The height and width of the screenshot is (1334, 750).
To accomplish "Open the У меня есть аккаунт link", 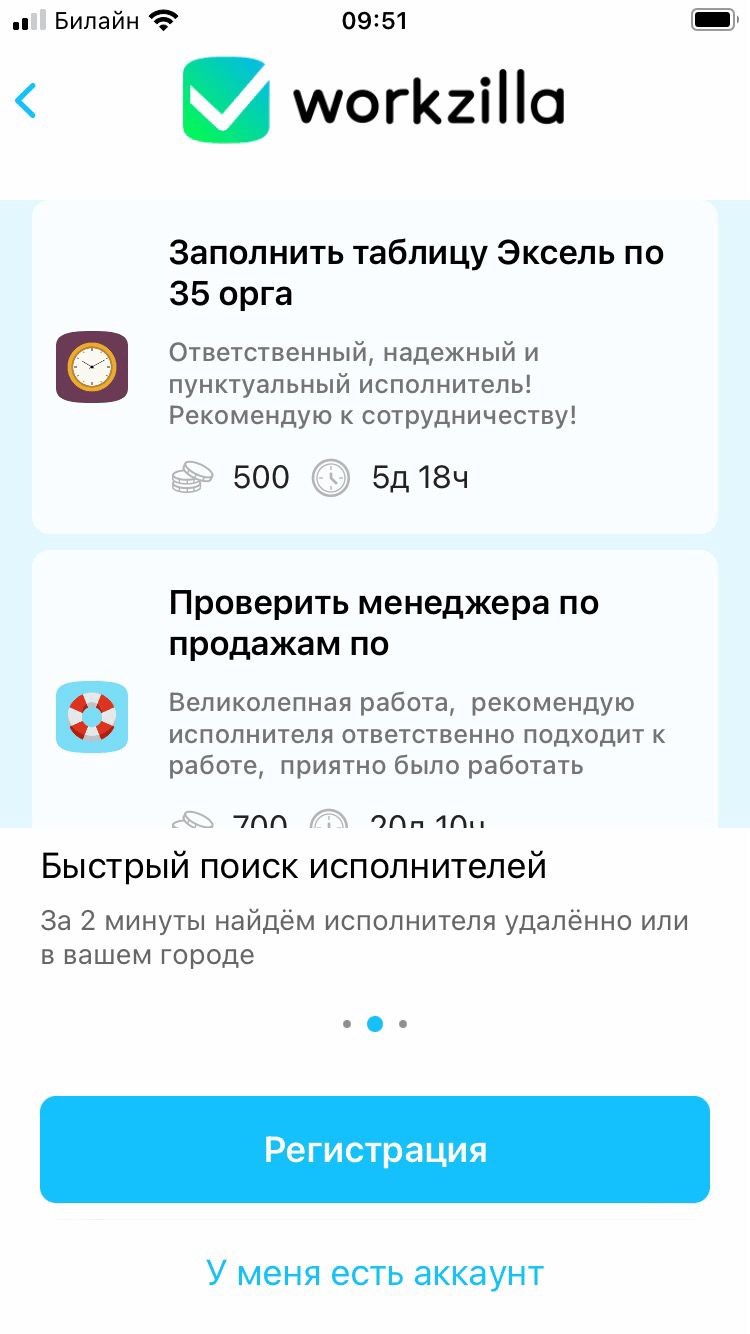I will [375, 1273].
